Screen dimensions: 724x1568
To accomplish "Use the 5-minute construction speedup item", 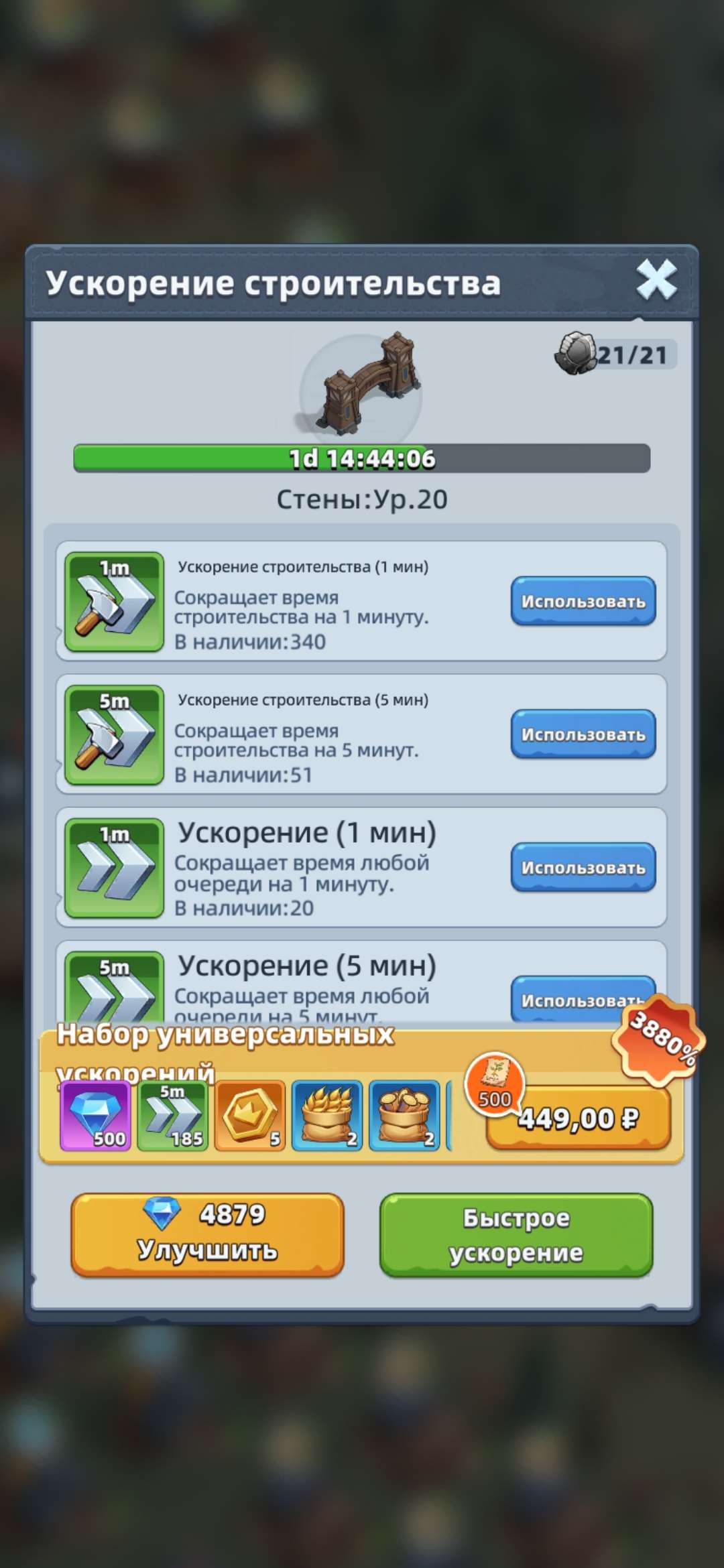I will 583,734.
